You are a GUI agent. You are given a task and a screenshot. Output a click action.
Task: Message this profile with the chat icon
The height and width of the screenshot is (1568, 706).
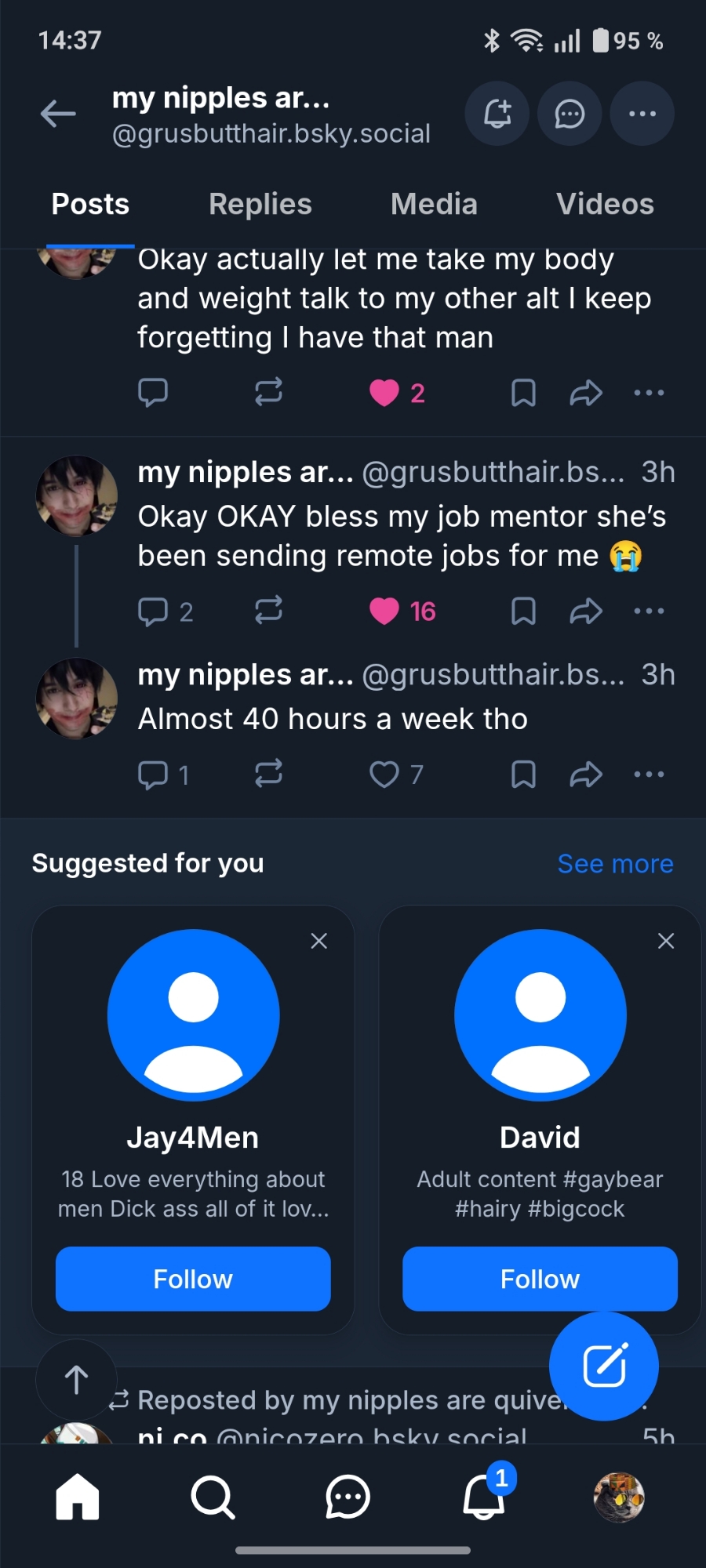tap(570, 114)
